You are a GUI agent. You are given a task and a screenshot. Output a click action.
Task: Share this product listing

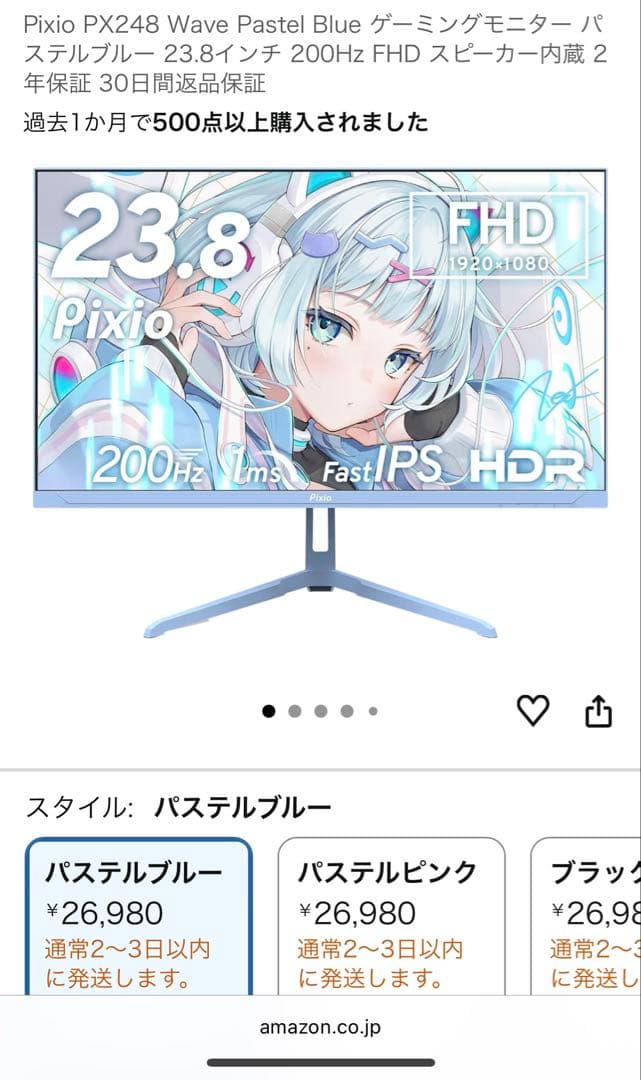[597, 711]
